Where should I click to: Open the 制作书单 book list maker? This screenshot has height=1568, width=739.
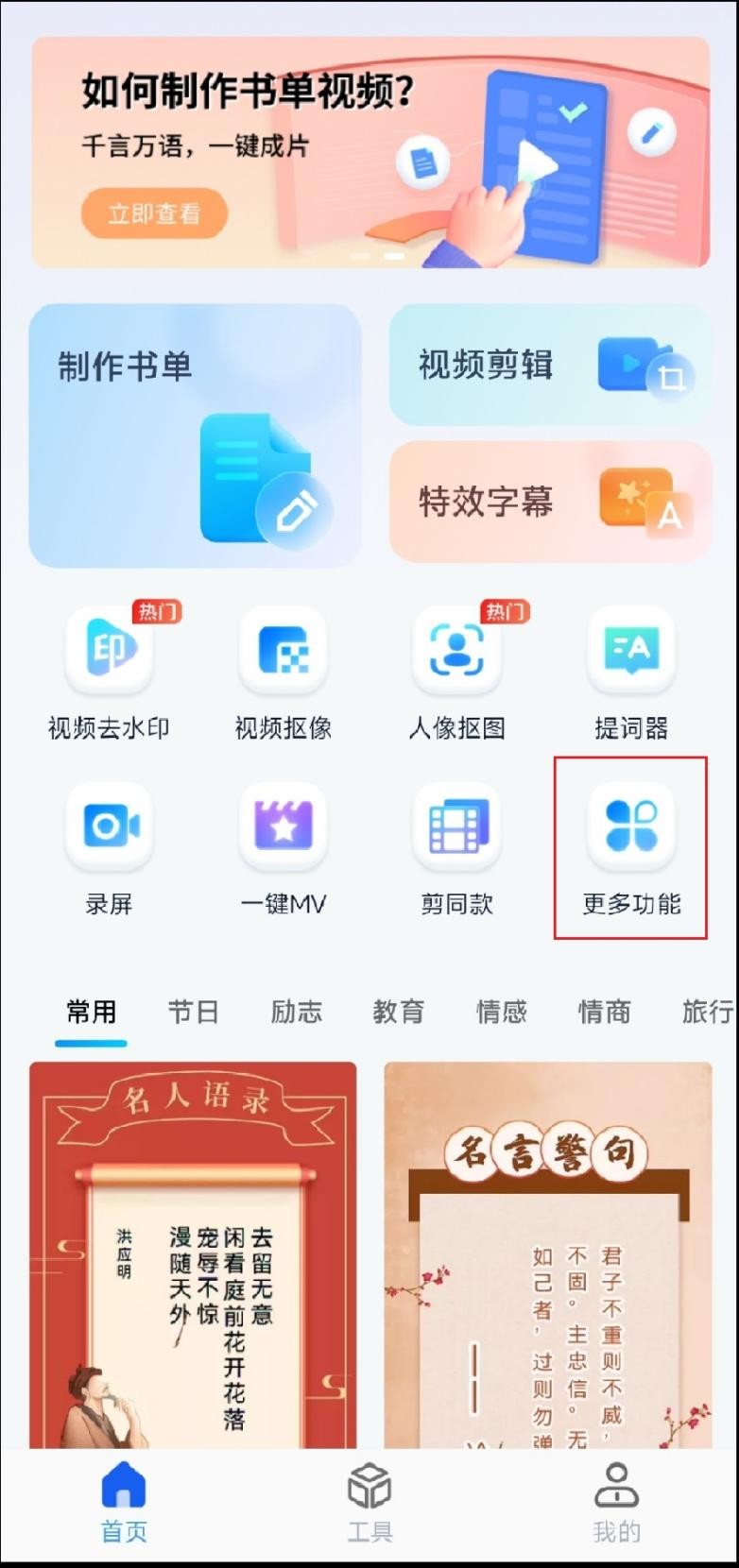[194, 435]
